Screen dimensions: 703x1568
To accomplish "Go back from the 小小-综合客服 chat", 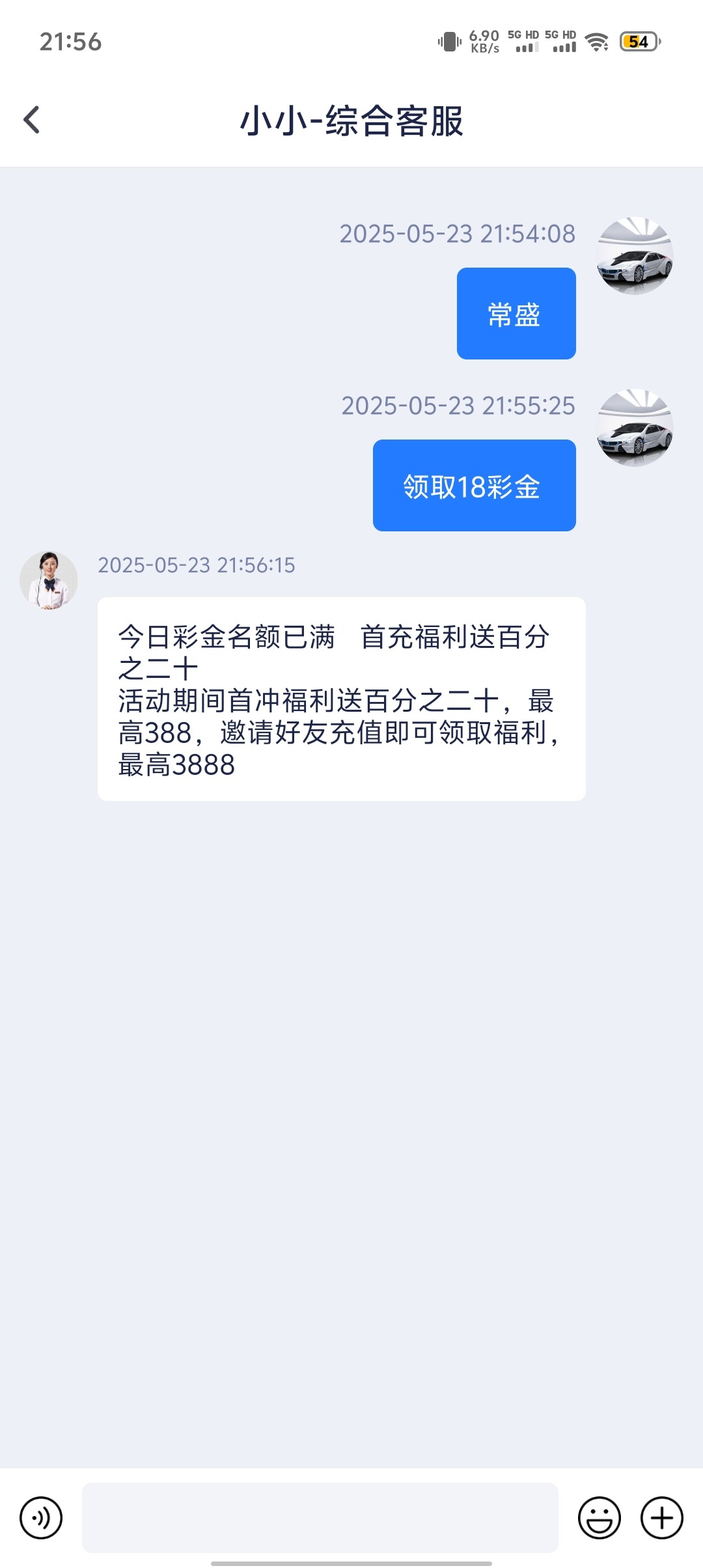I will click(x=32, y=120).
